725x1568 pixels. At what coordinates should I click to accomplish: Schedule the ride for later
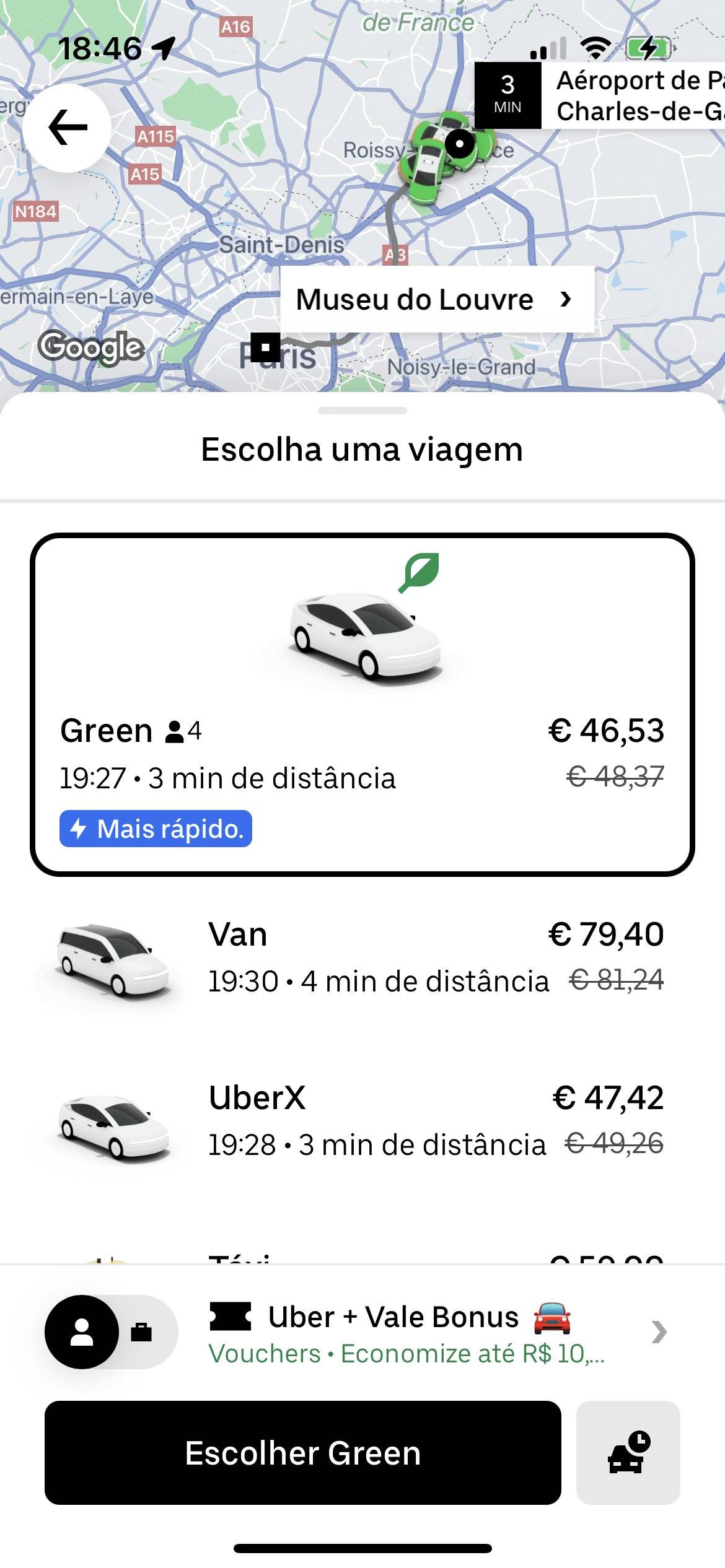(628, 1453)
